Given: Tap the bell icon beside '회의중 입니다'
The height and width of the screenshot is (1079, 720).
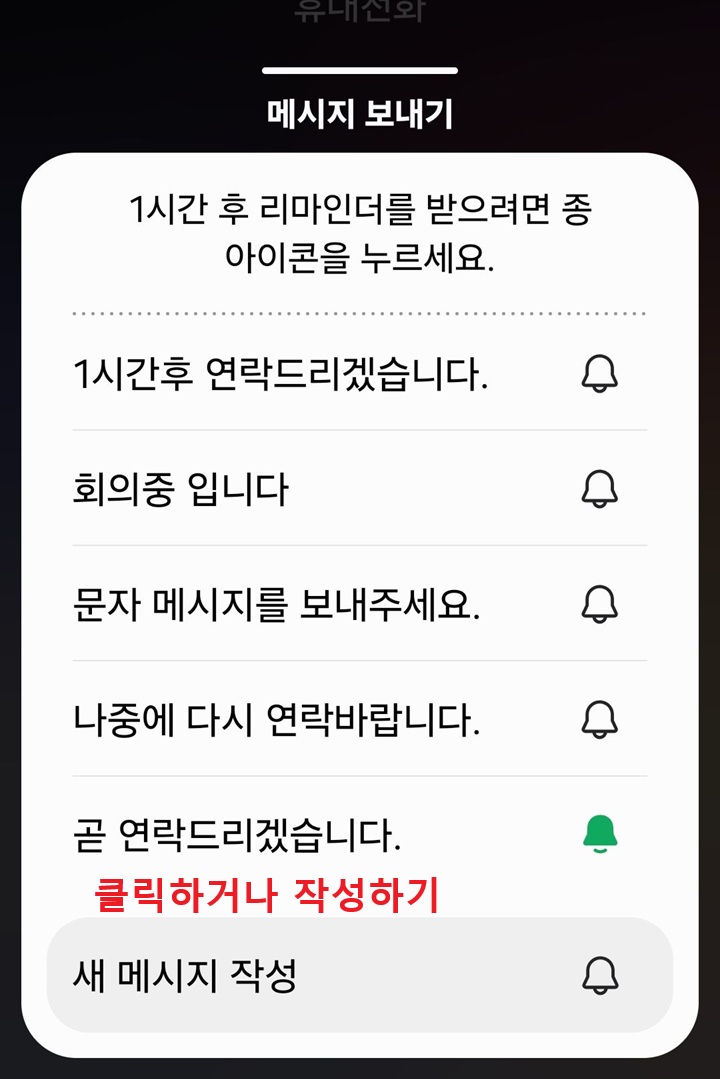Looking at the screenshot, I should (600, 491).
